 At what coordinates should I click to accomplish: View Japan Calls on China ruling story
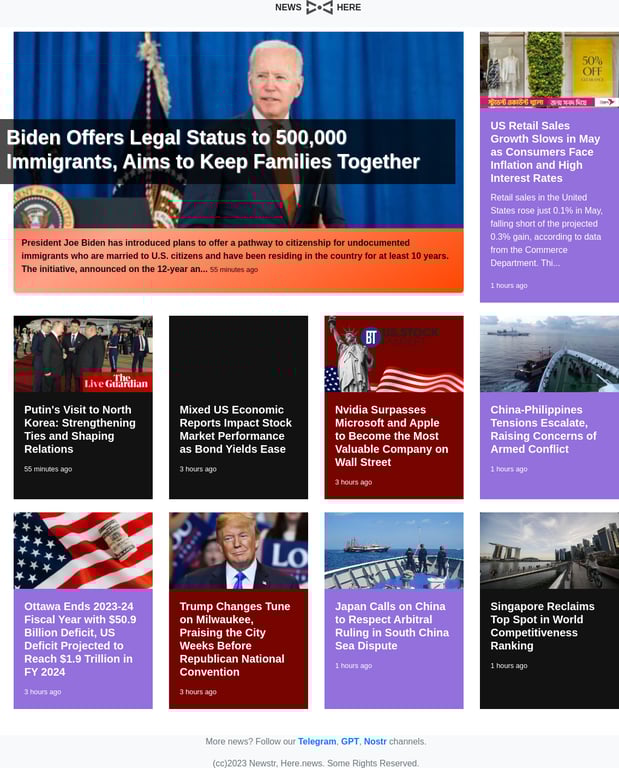tap(392, 626)
